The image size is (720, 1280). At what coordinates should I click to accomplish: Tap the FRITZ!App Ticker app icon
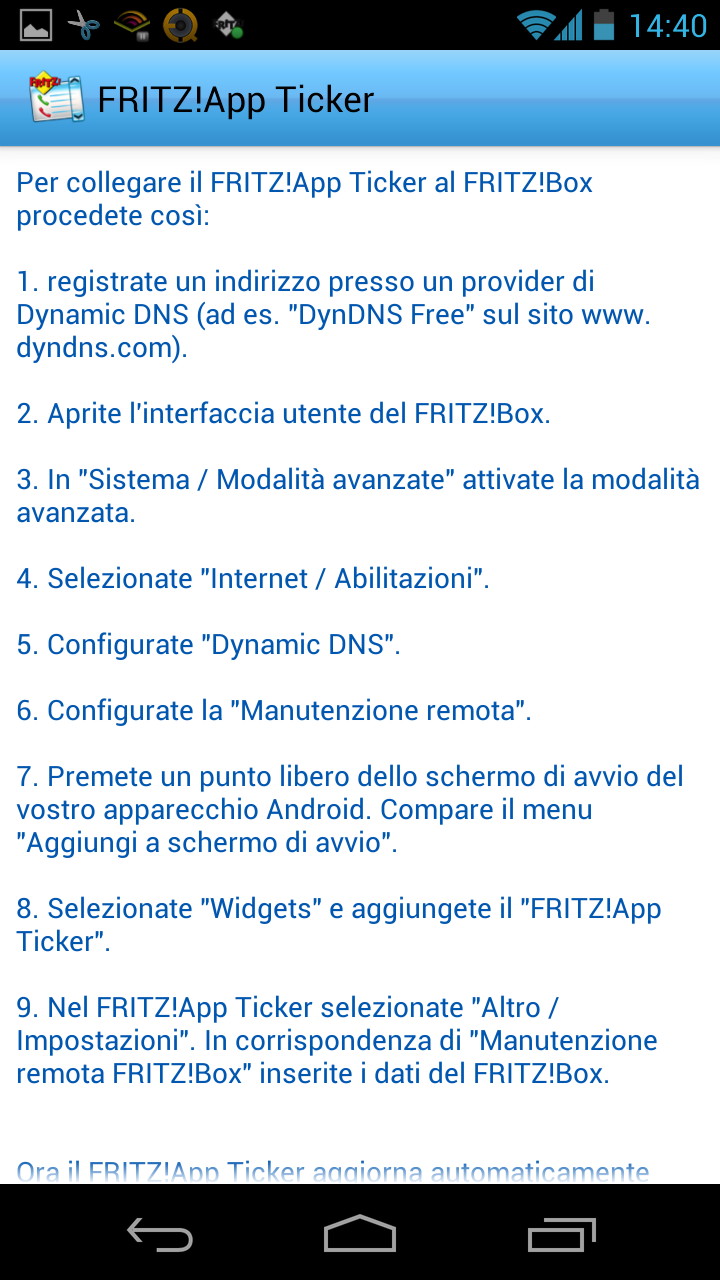click(56, 99)
